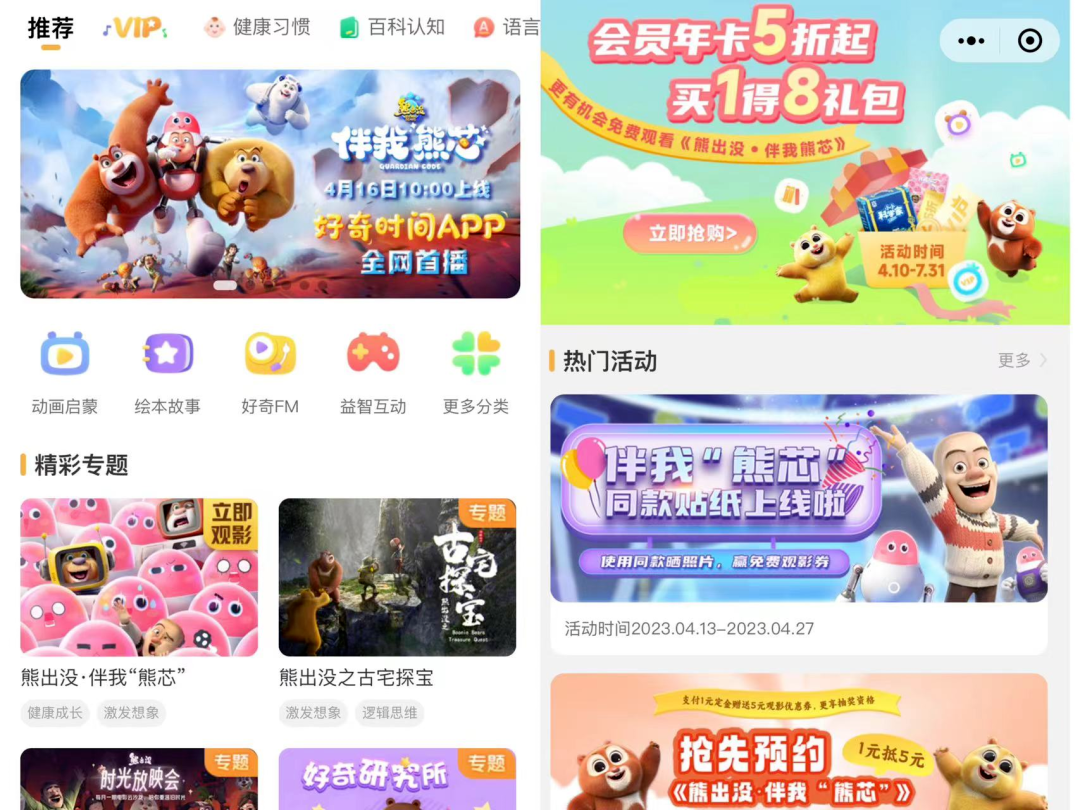Screen dimensions: 1080x810
Task: Open the 熊出没·伴我"熊芯" topic card
Action: coord(139,578)
